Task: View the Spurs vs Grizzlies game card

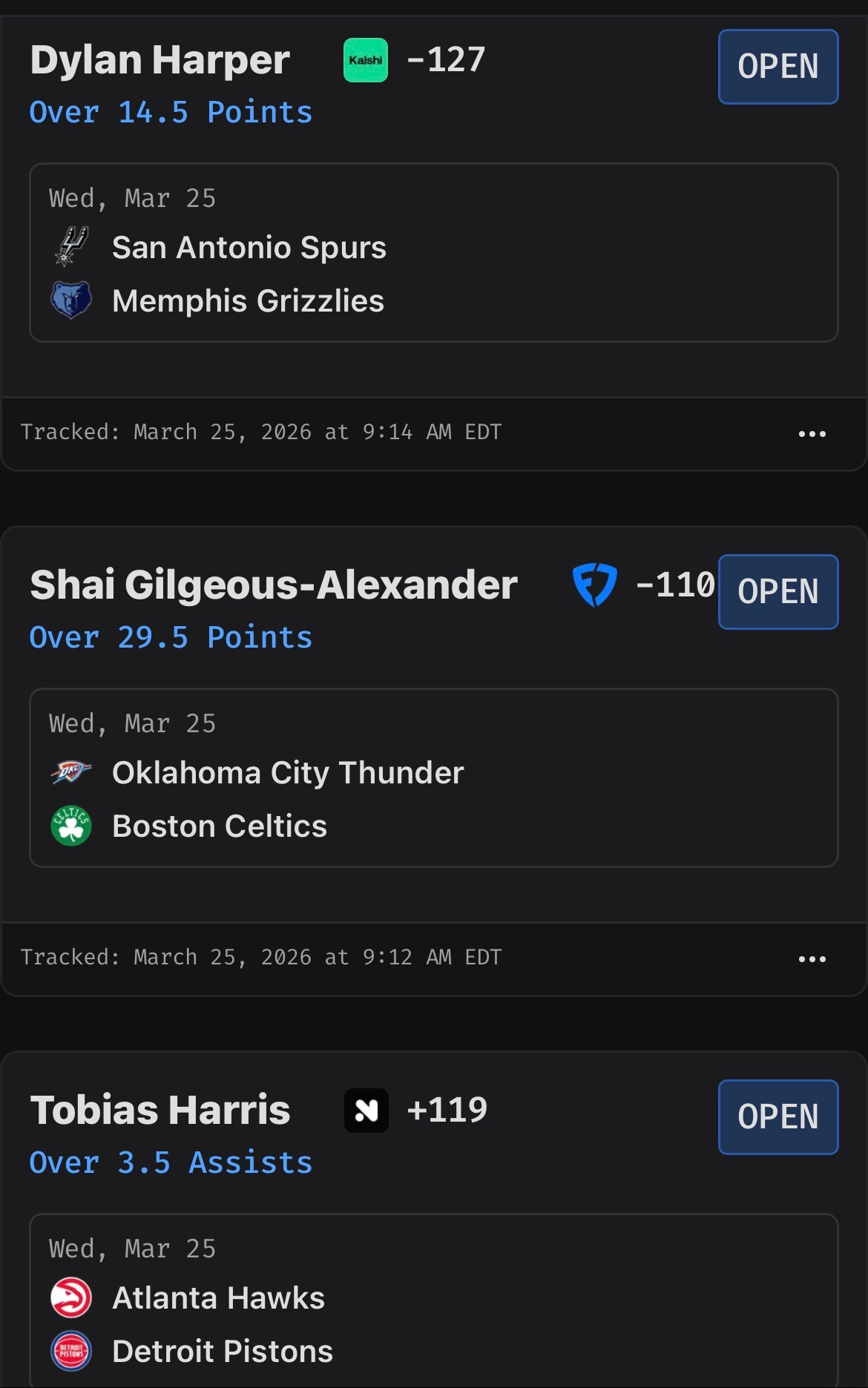Action: (434, 253)
